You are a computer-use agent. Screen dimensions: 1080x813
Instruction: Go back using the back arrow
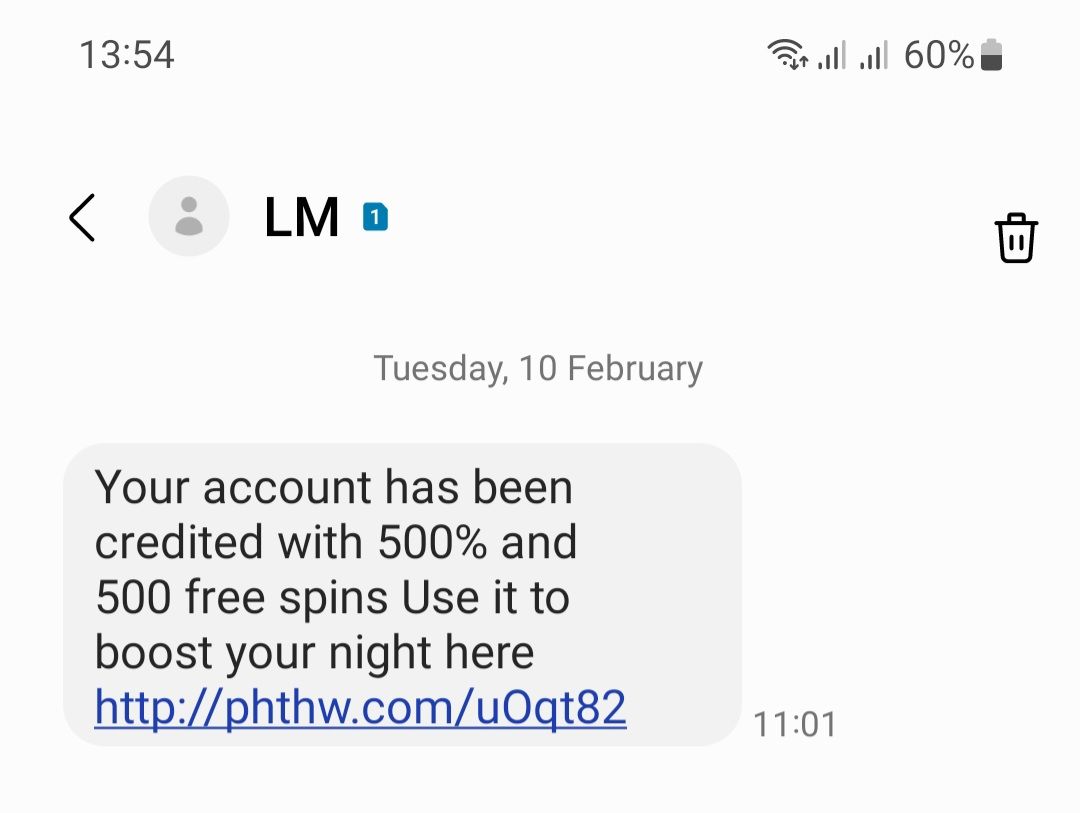[x=82, y=217]
